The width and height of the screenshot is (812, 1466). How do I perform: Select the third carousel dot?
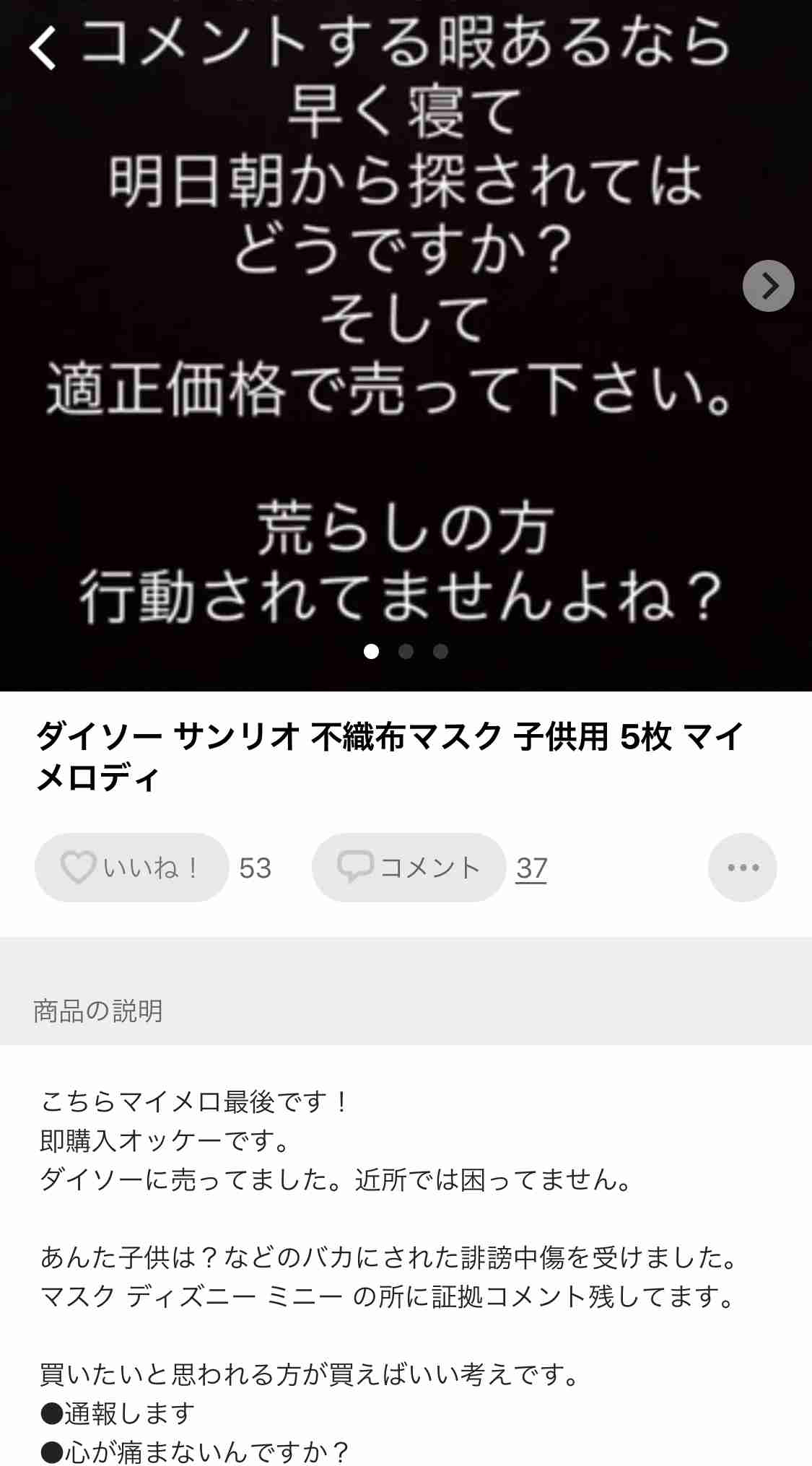[x=440, y=652]
